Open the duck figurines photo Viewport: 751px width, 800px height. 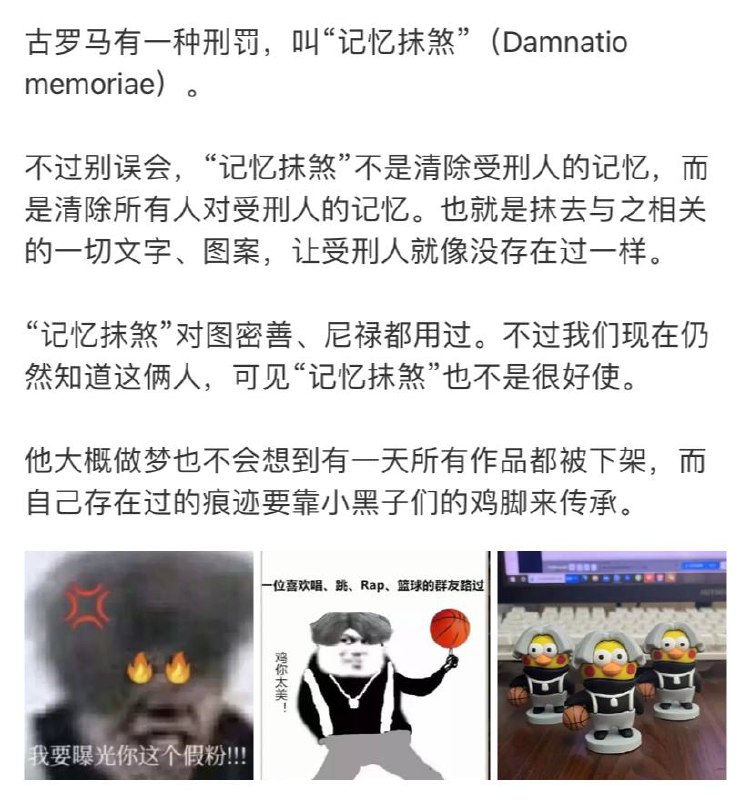[612, 665]
